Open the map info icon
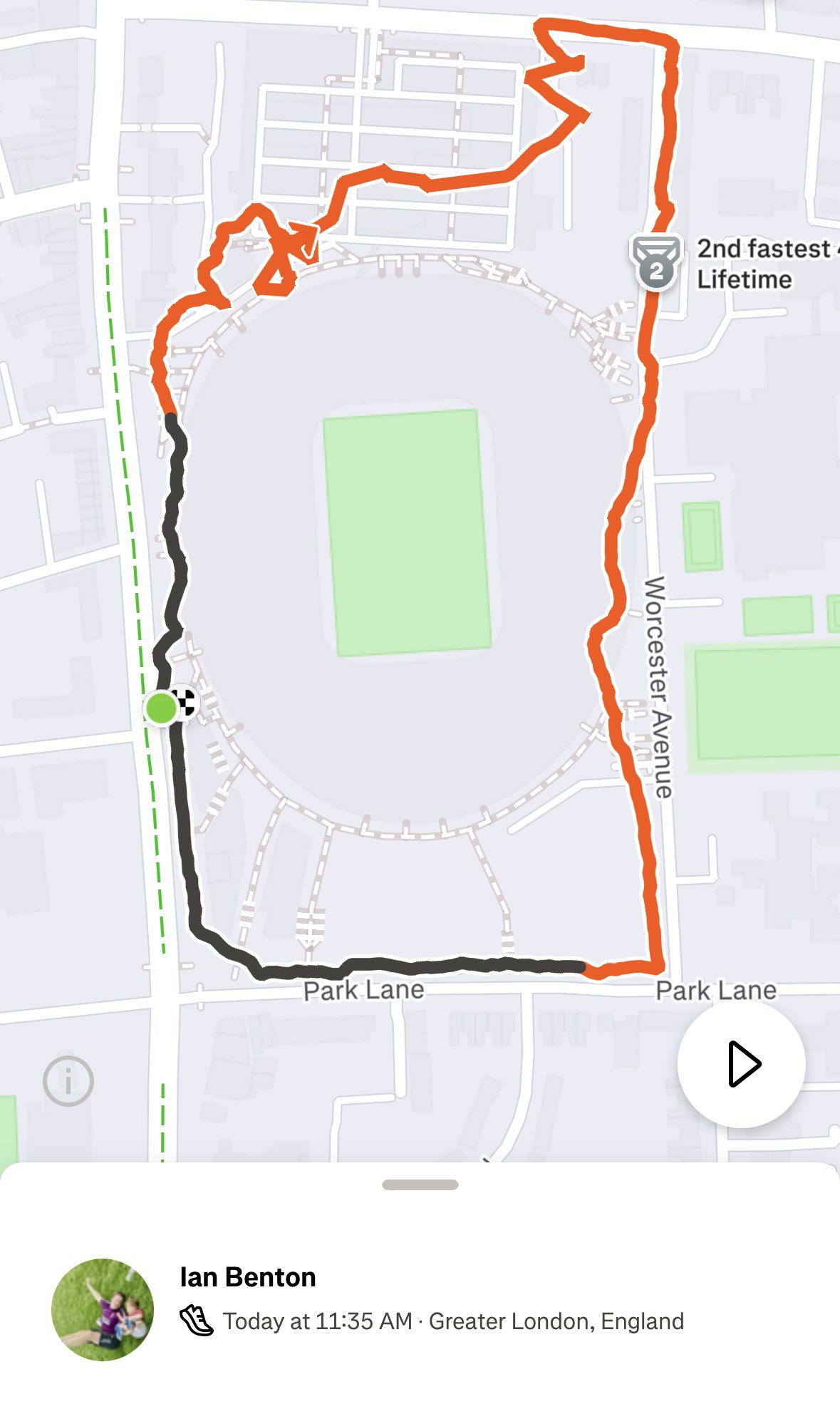This screenshot has height=1404, width=840. [68, 1081]
